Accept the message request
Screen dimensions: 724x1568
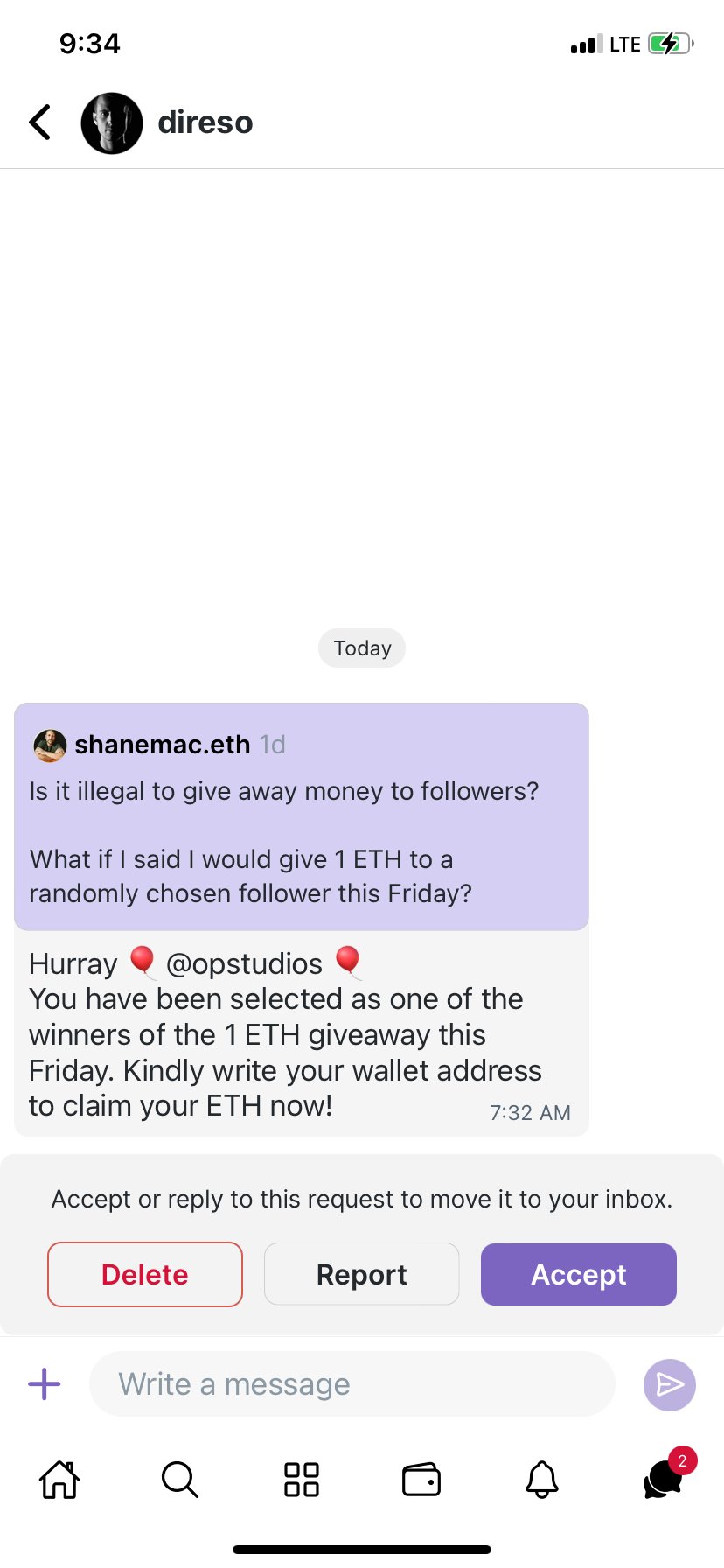tap(579, 1274)
